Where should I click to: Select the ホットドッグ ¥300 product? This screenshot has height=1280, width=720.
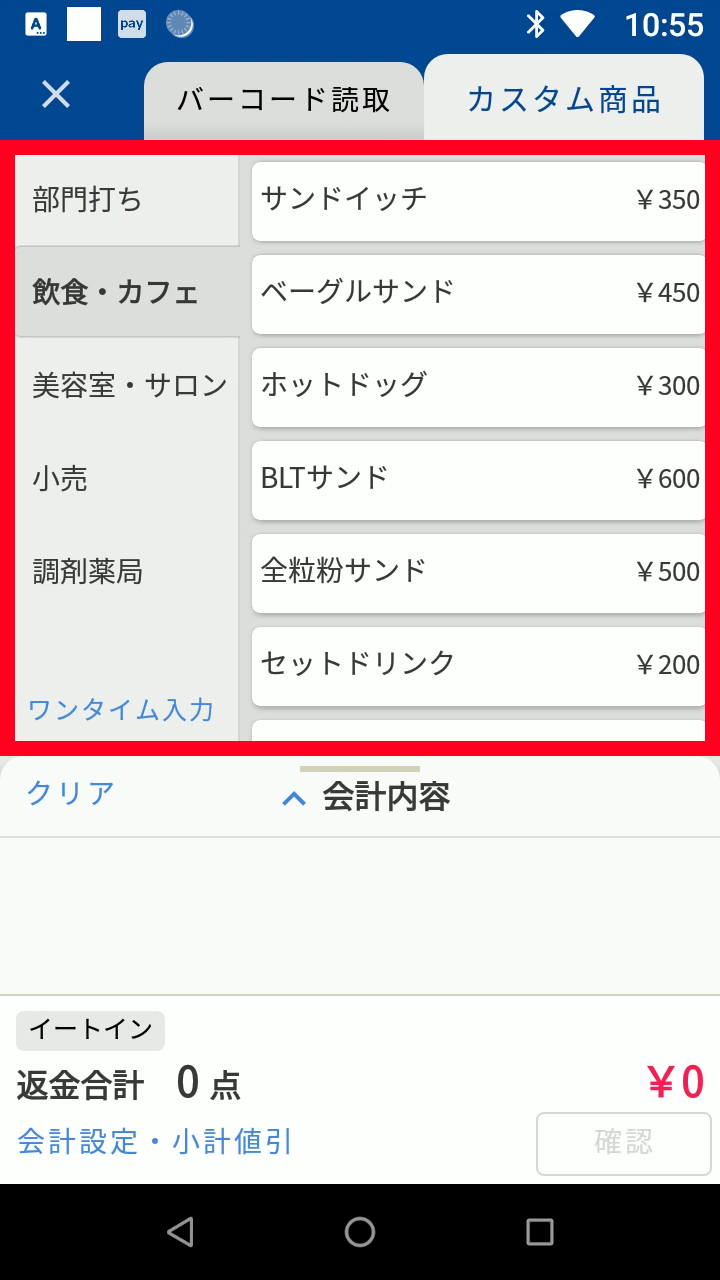(478, 386)
